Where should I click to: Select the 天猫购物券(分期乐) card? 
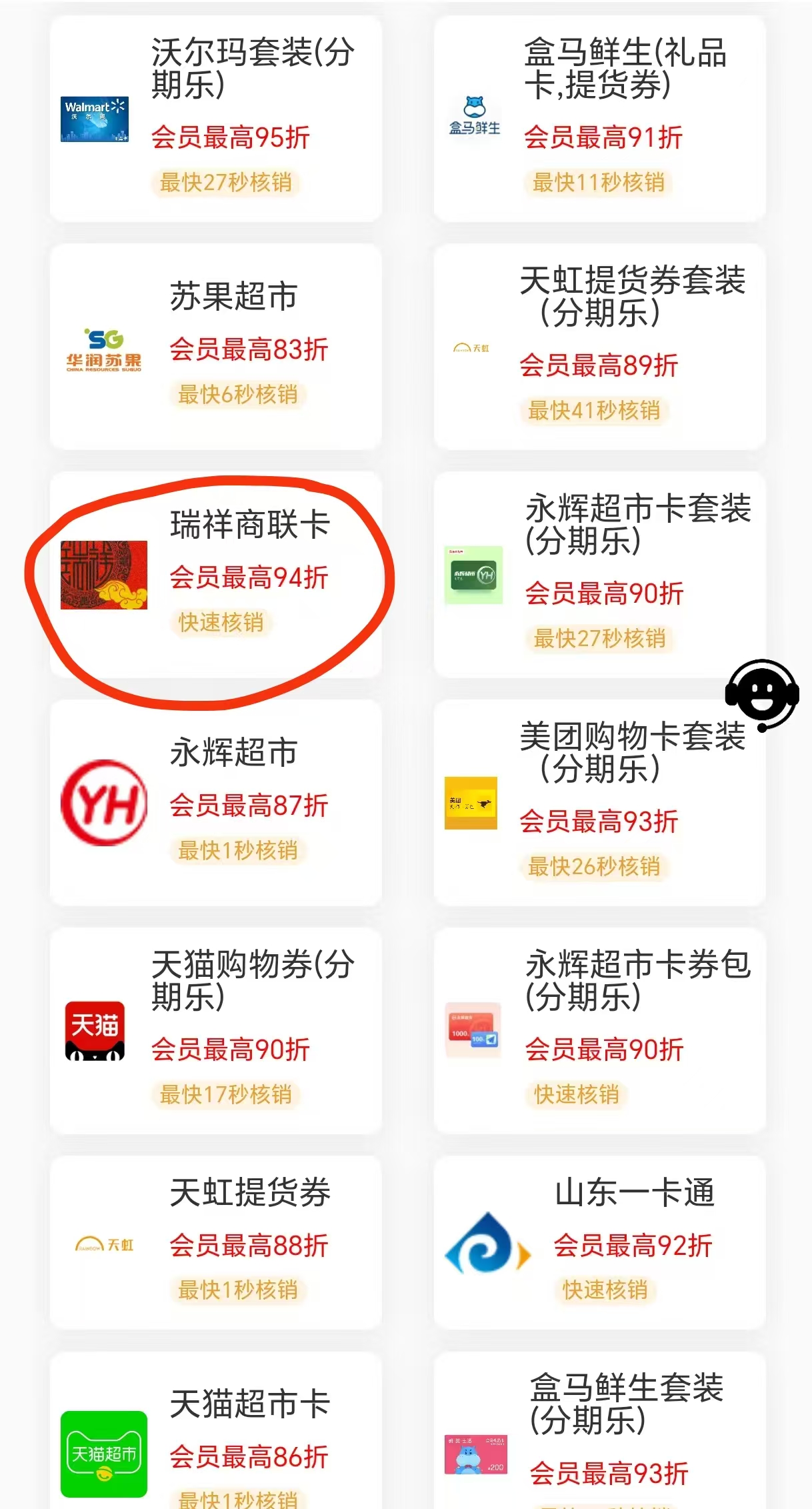point(215,1031)
